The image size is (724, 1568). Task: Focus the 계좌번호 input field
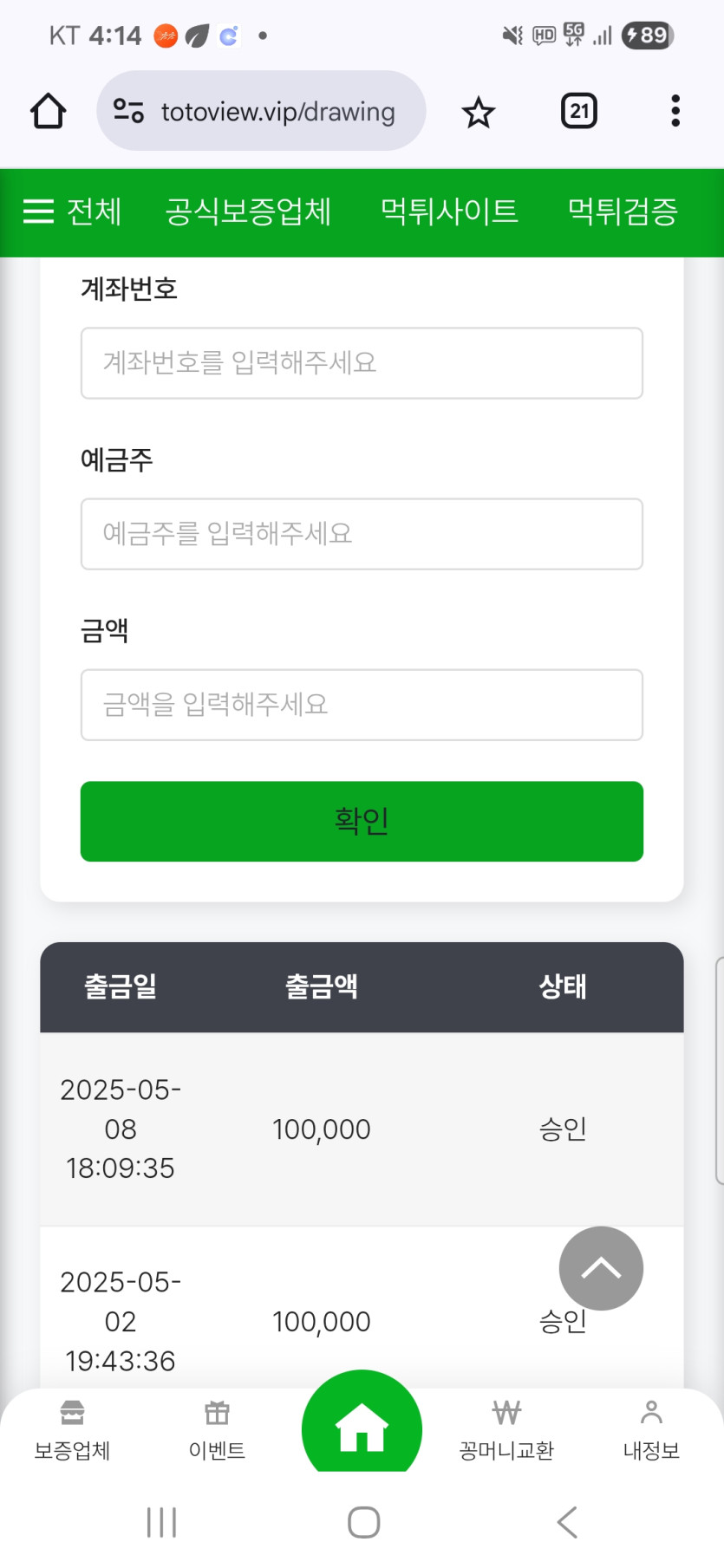[x=362, y=363]
